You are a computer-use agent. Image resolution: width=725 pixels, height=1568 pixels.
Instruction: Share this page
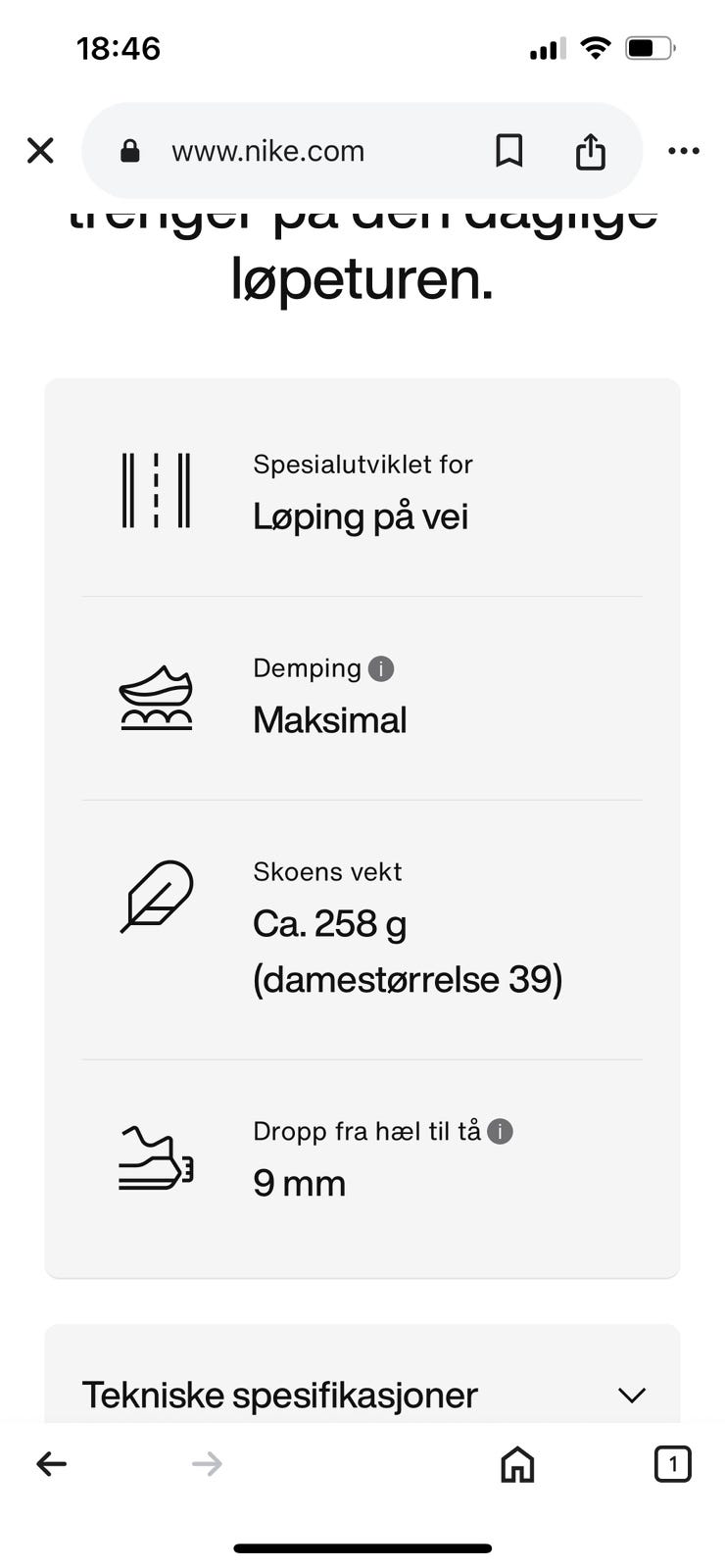(x=590, y=151)
